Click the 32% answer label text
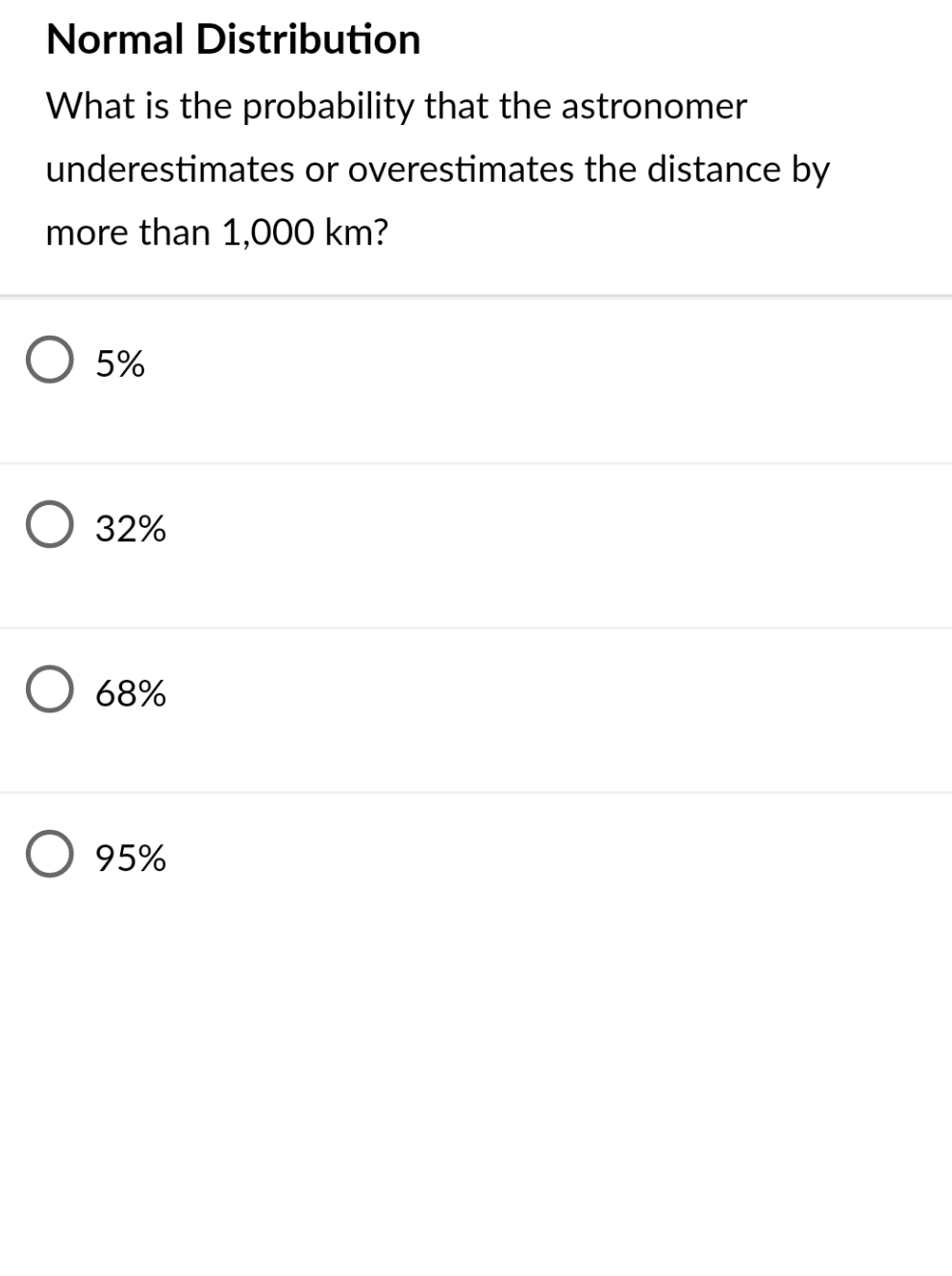 click(130, 529)
